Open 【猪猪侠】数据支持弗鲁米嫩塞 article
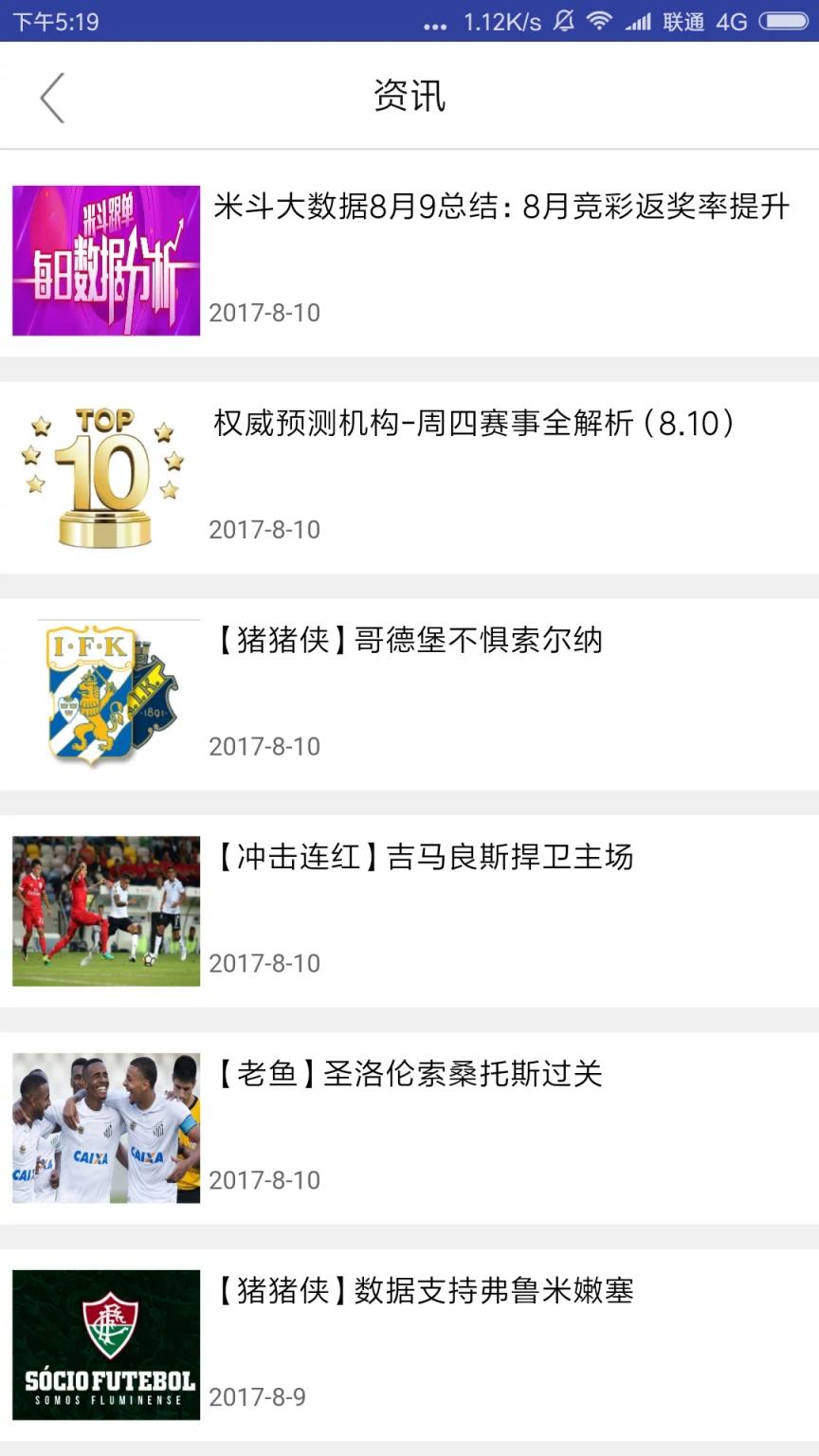Screen dimensions: 819x1456 click(424, 1291)
